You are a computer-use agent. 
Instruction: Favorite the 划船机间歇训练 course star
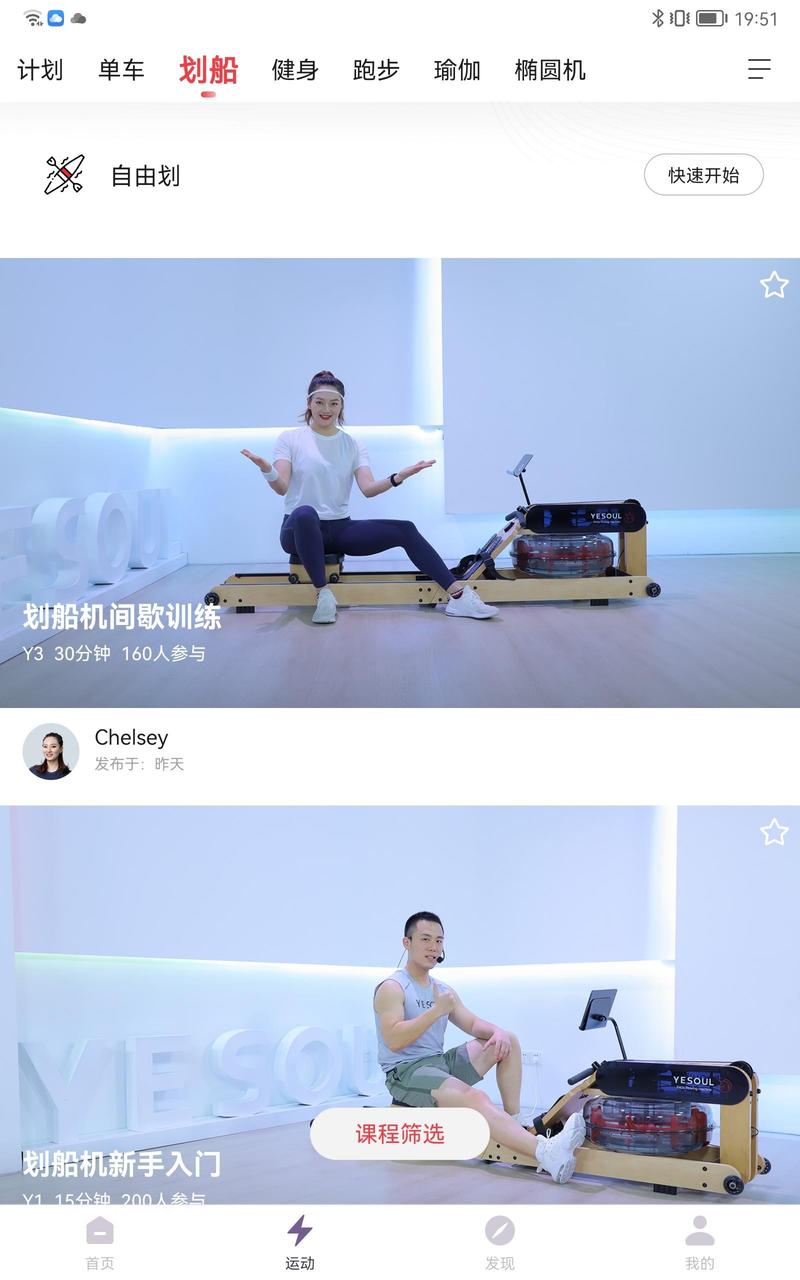(x=774, y=285)
